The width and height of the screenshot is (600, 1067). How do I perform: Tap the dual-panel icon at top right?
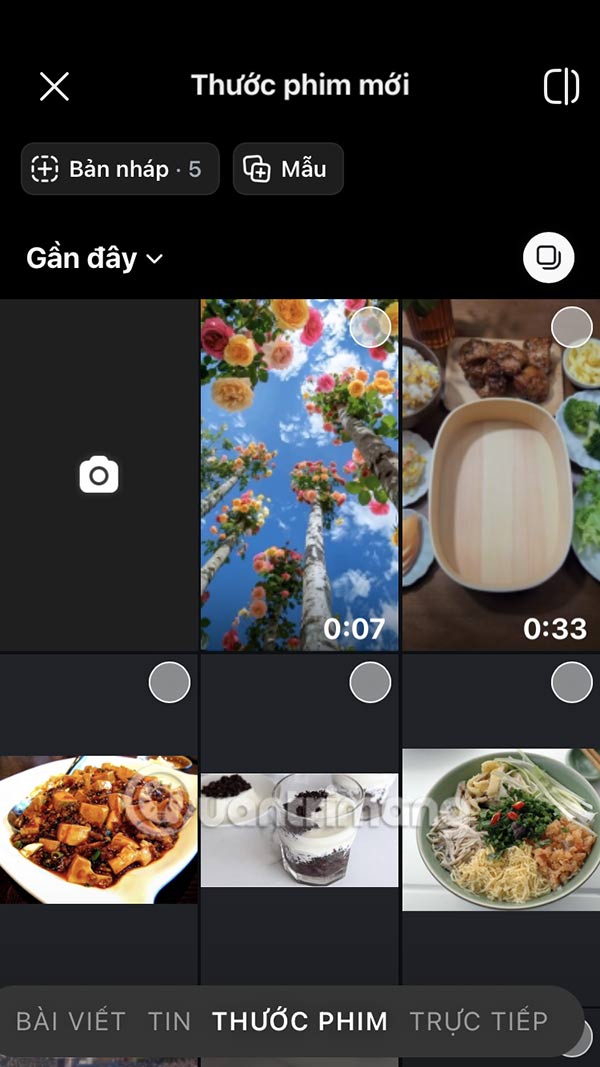tap(561, 87)
